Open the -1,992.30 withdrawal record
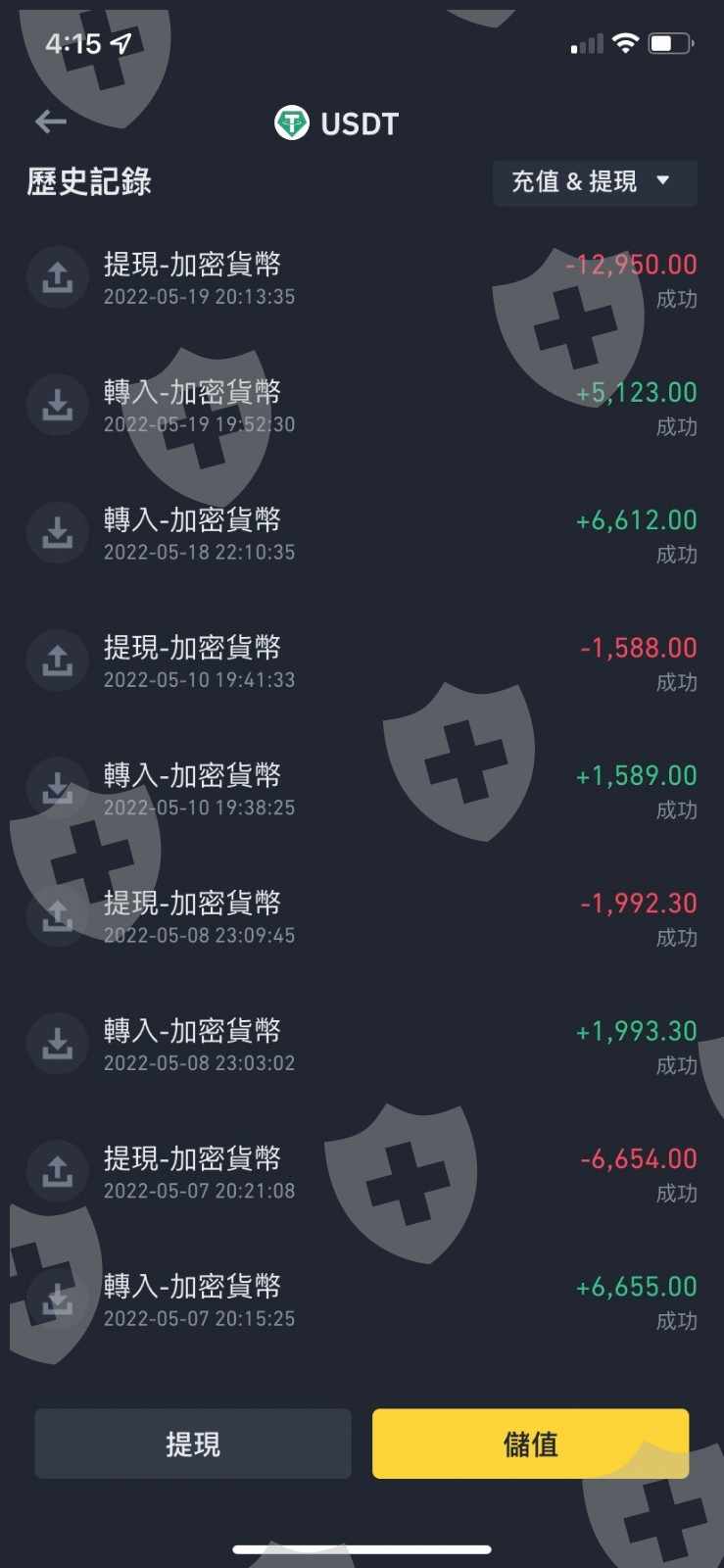The width and height of the screenshot is (724, 1568). (362, 917)
